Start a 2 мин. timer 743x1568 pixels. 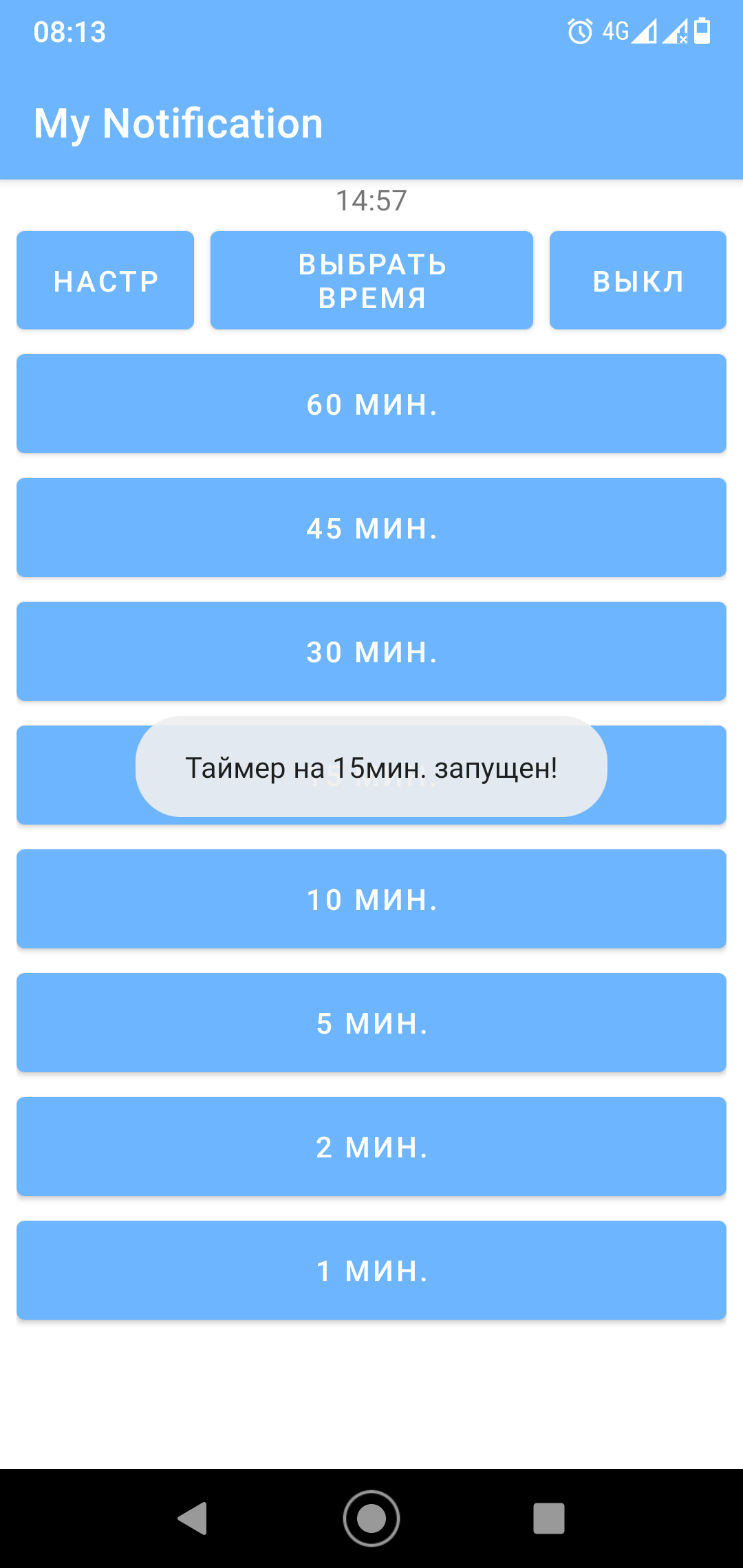(x=371, y=1146)
